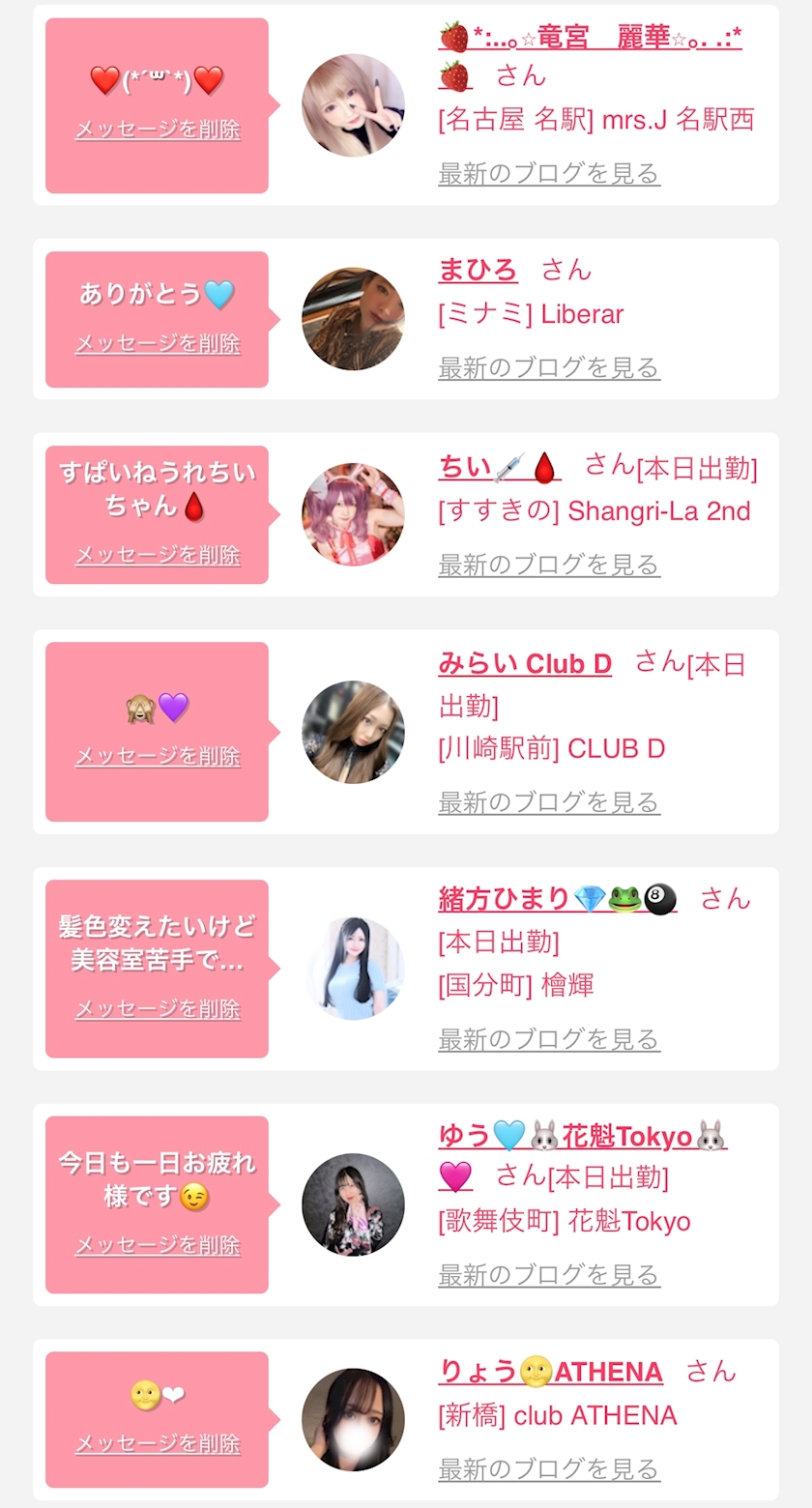View まひろ's latest blog

[x=549, y=367]
